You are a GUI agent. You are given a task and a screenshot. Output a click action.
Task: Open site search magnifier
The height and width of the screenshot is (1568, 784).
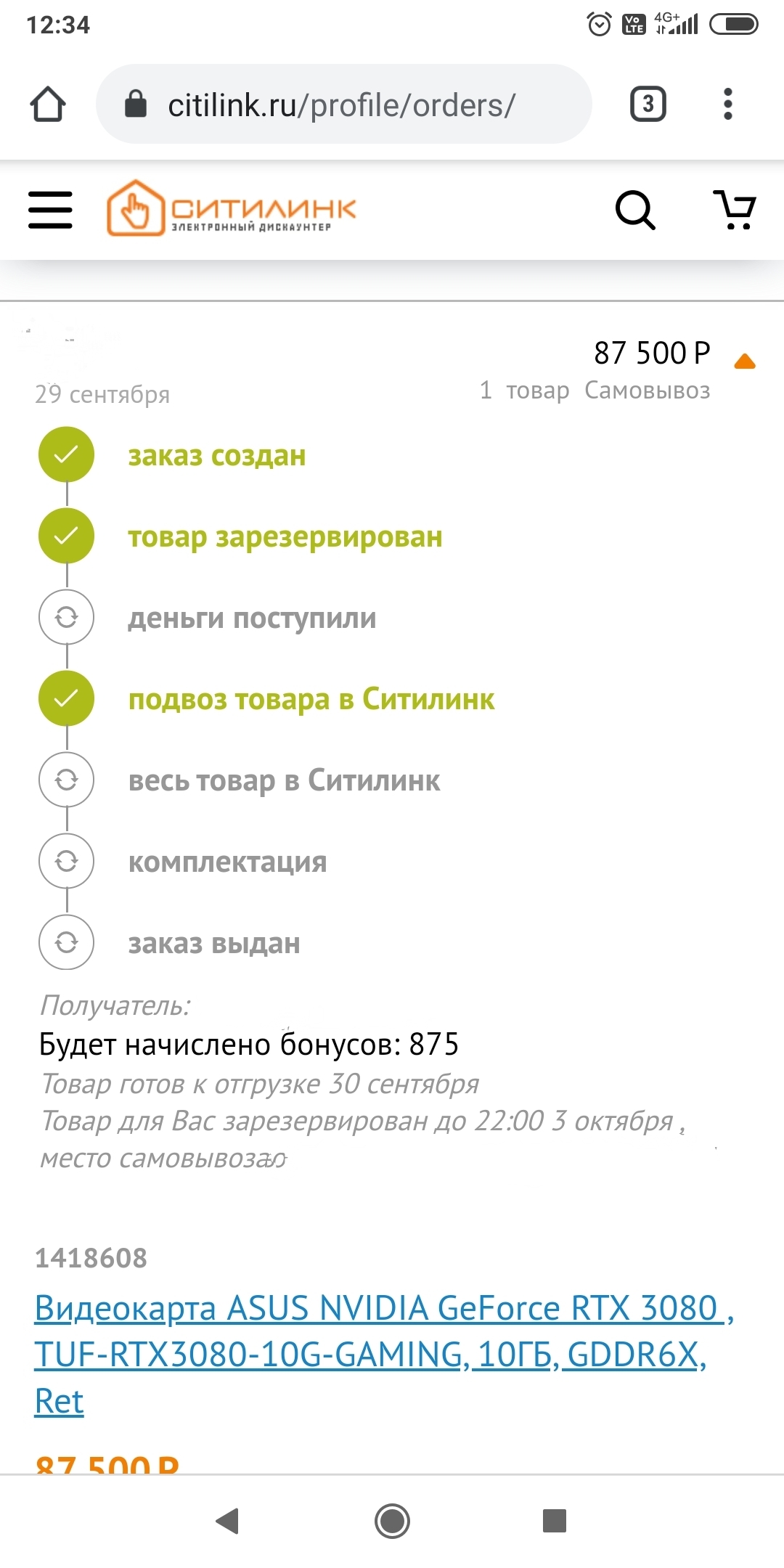[635, 210]
